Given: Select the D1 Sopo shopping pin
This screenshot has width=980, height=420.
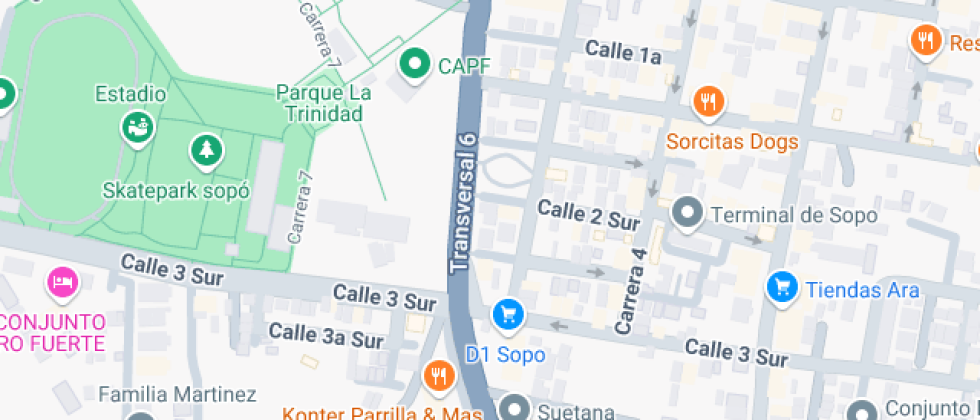Looking at the screenshot, I should point(508,316).
